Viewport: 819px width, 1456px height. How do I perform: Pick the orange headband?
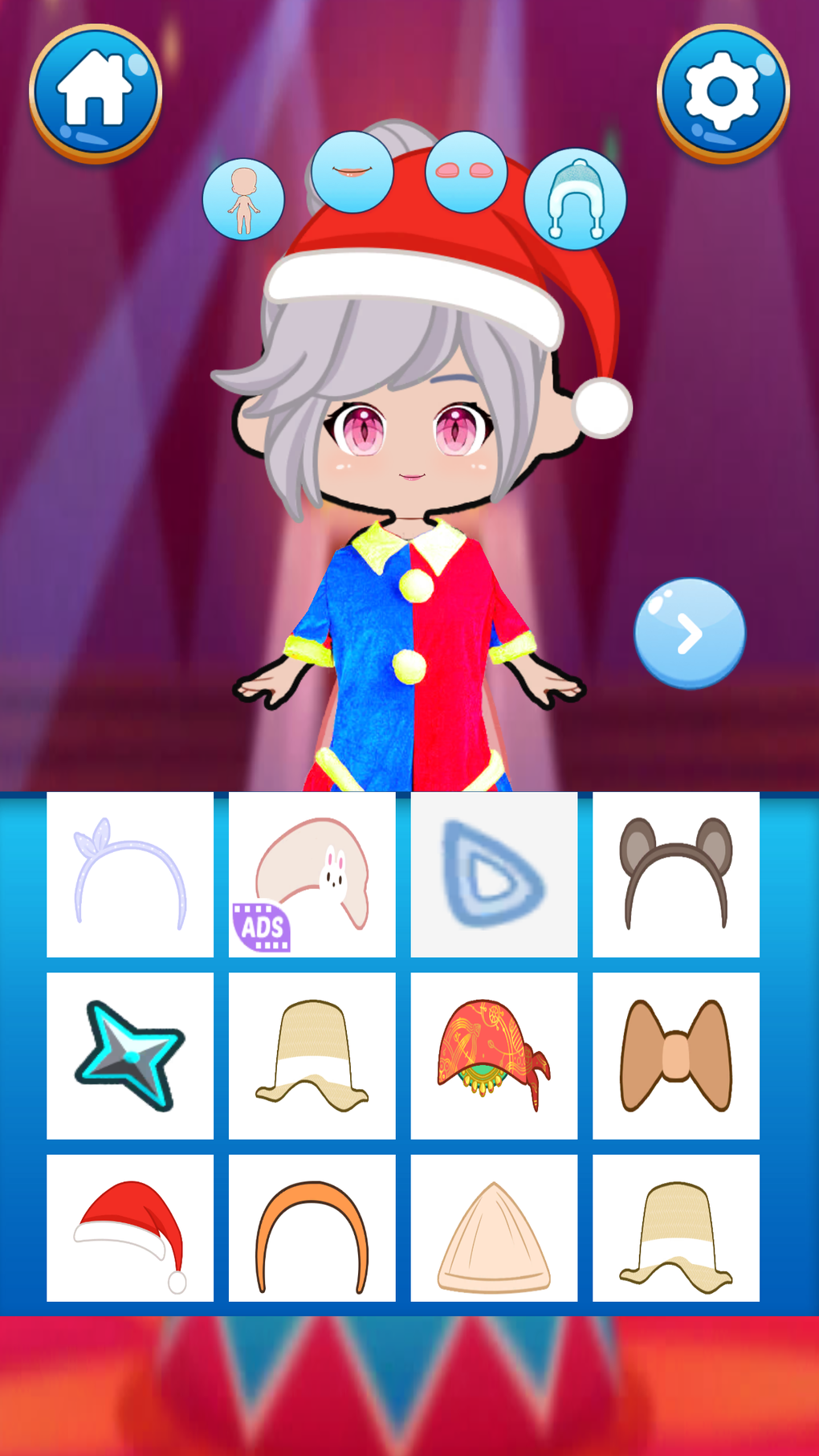tap(312, 1229)
